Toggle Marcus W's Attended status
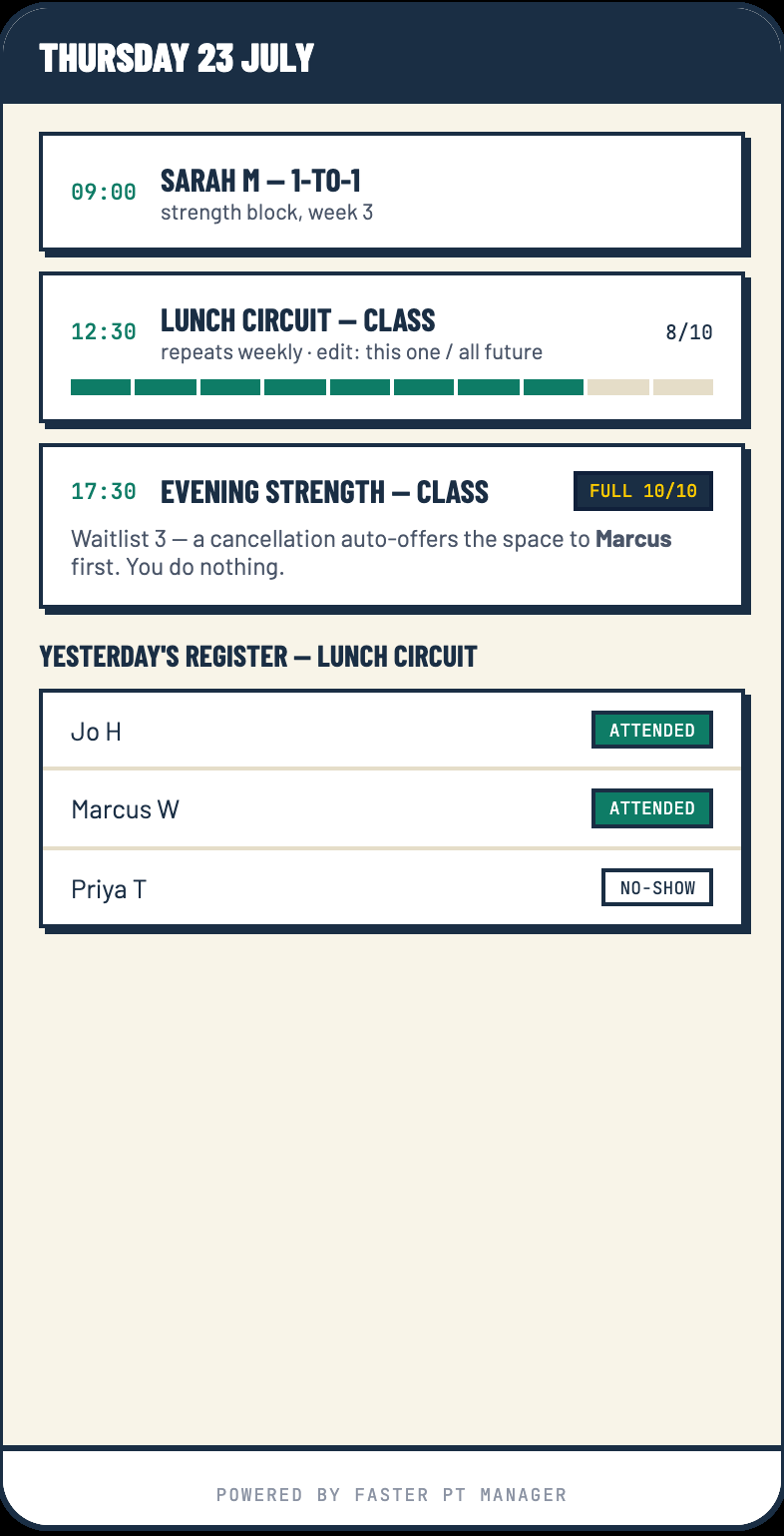Screen dimensions: 784x1536 [x=652, y=807]
